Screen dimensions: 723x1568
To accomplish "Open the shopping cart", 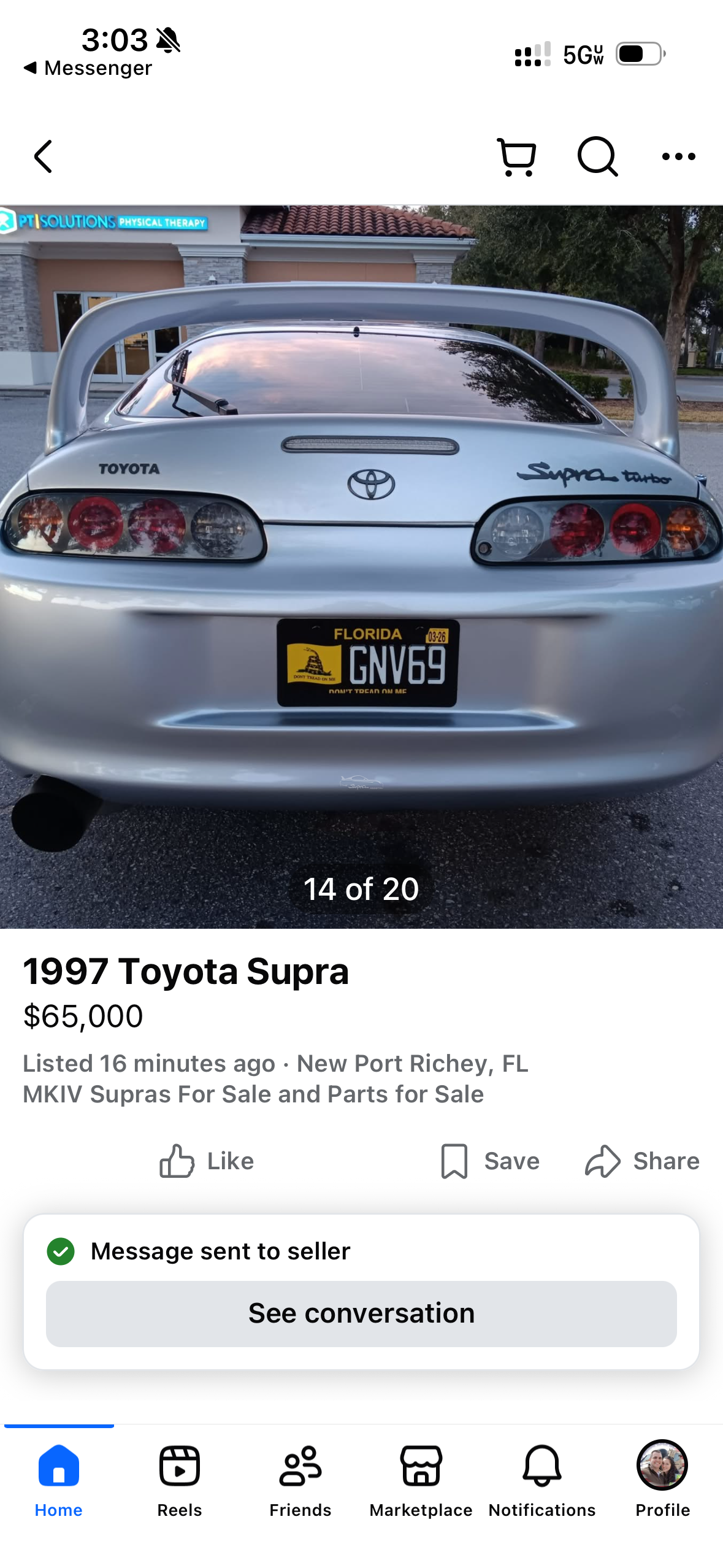I will coord(516,157).
